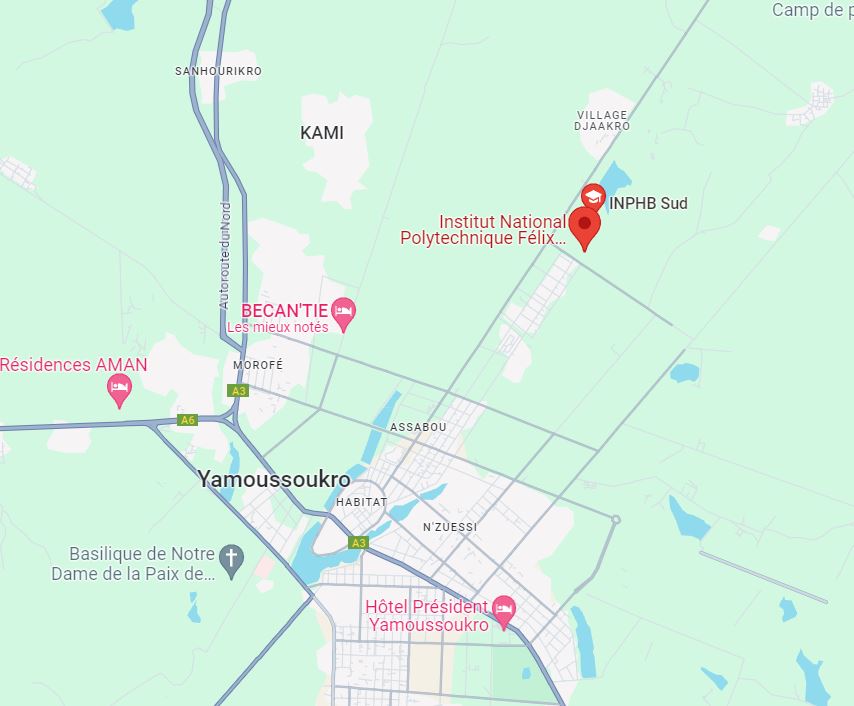Tap the INPHB Sud school marker
This screenshot has width=854, height=706.
594,196
